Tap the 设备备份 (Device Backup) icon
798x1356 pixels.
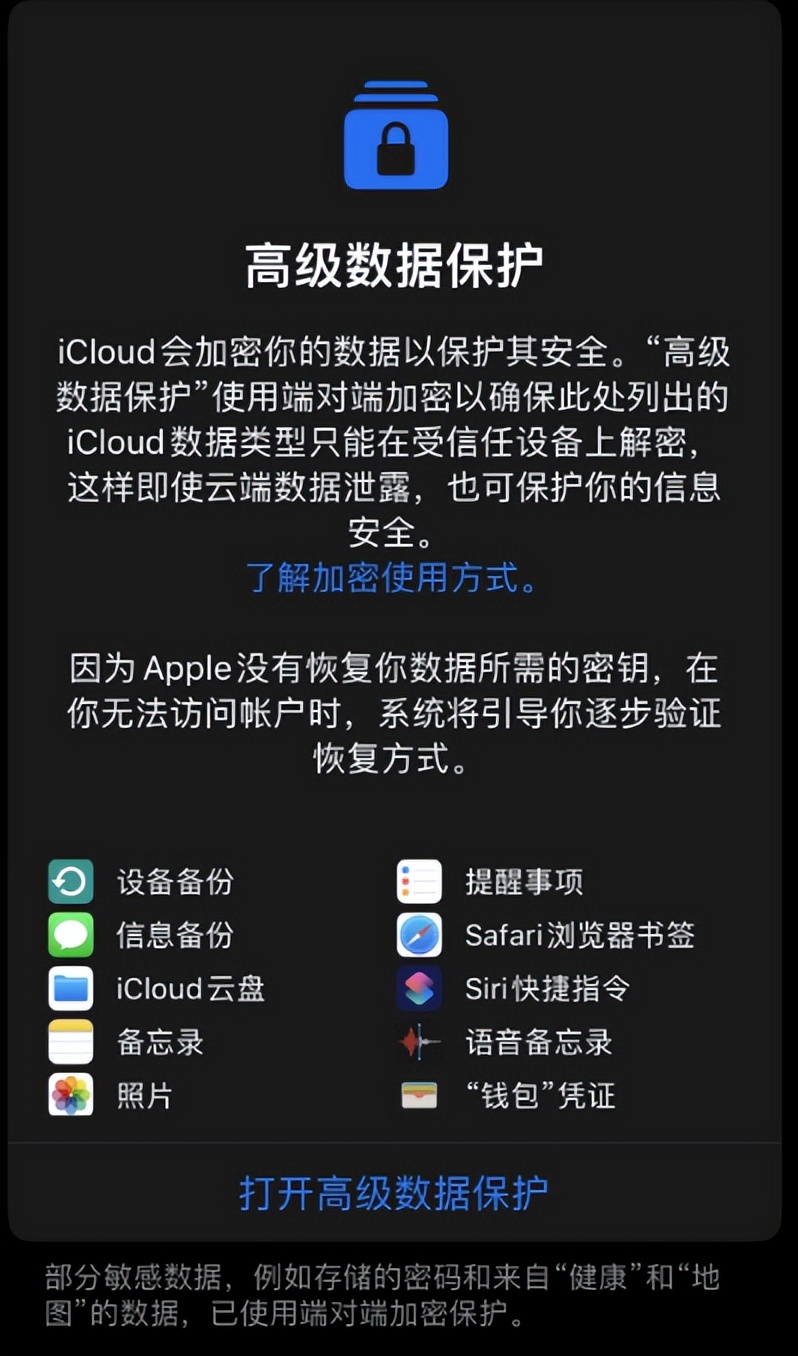[70, 882]
